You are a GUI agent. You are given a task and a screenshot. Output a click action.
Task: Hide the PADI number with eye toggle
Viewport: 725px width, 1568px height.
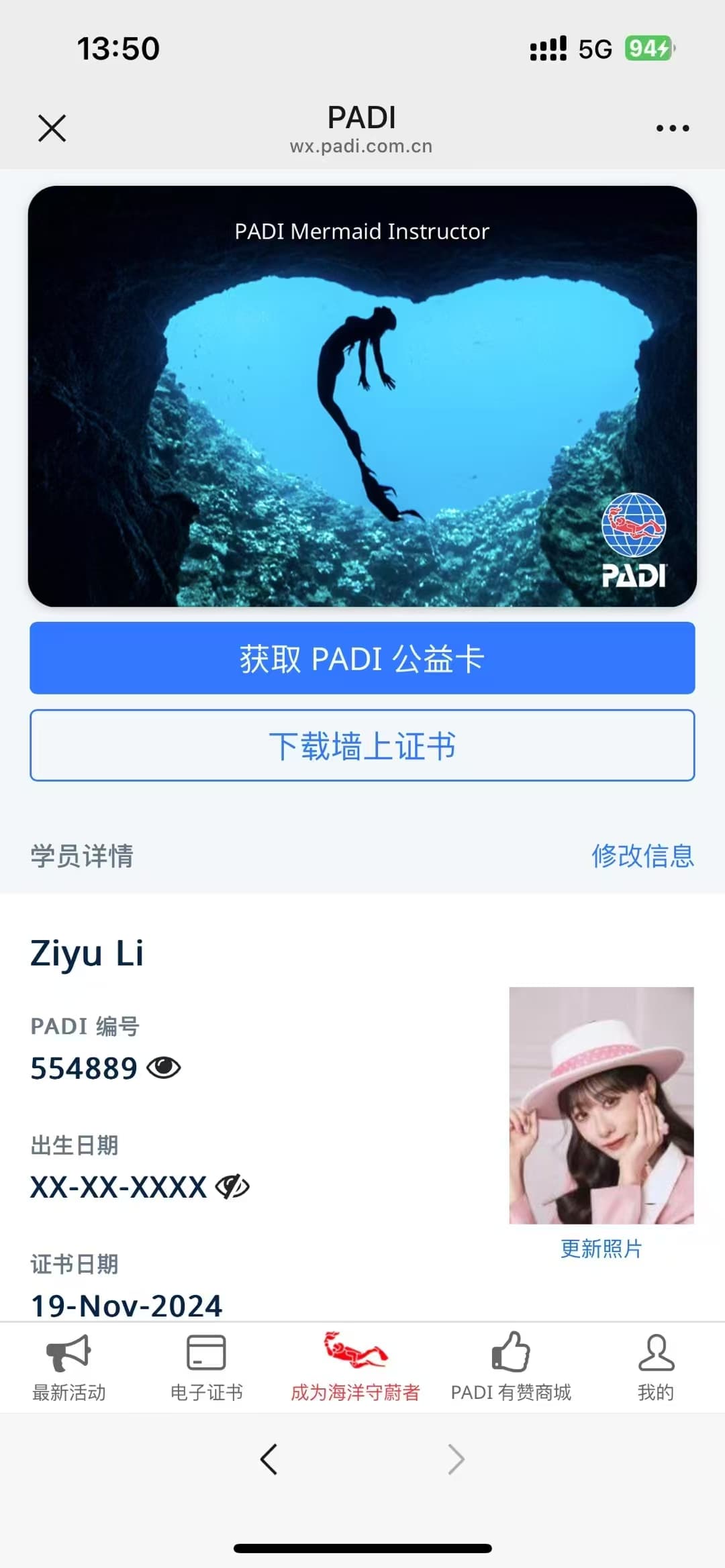[x=166, y=1067]
